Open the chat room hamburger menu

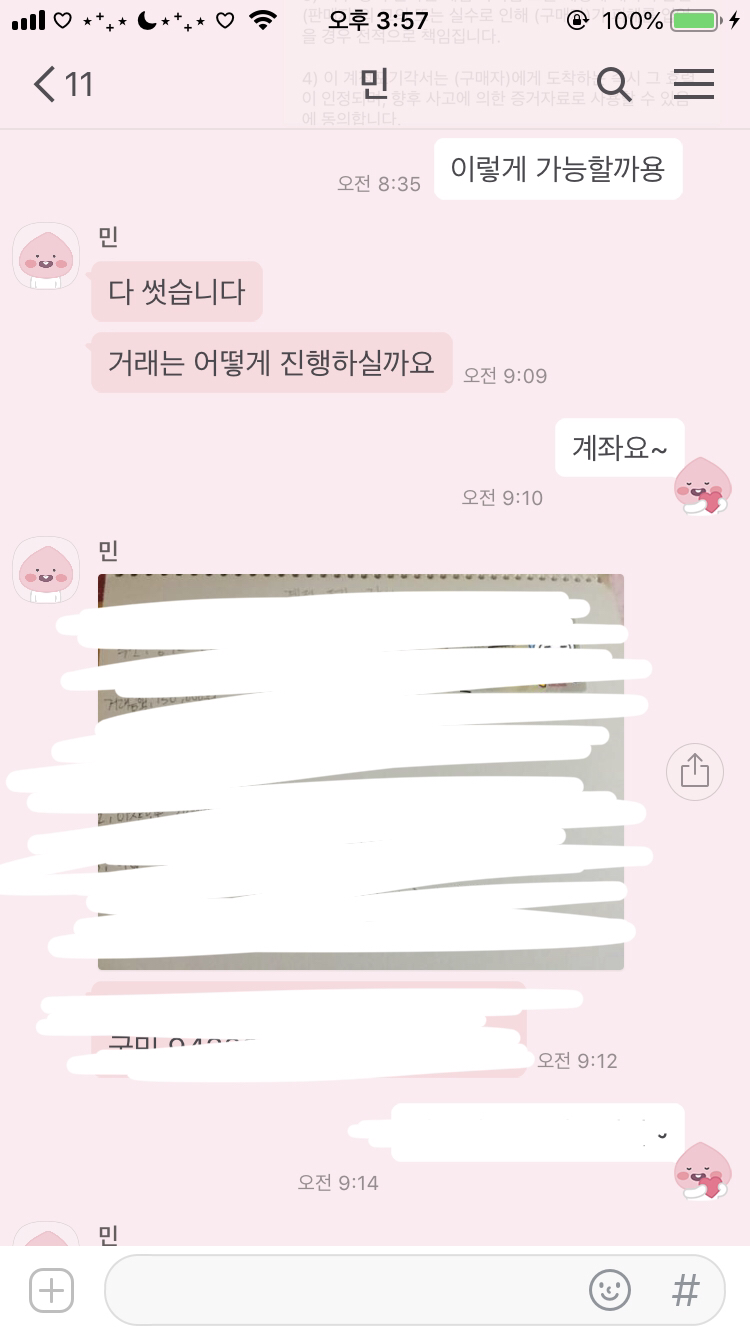[x=693, y=84]
